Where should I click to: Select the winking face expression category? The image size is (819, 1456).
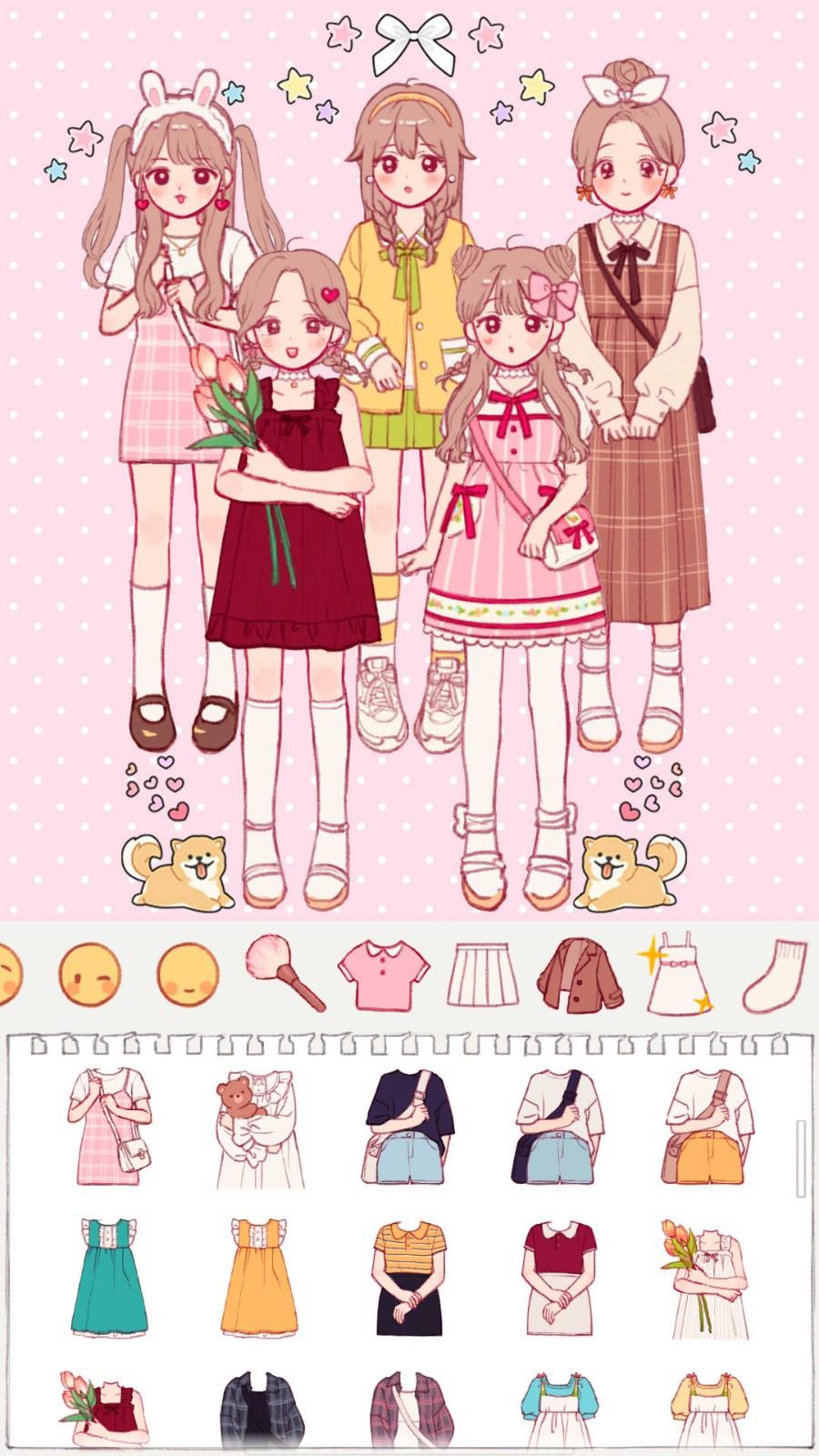click(x=89, y=973)
